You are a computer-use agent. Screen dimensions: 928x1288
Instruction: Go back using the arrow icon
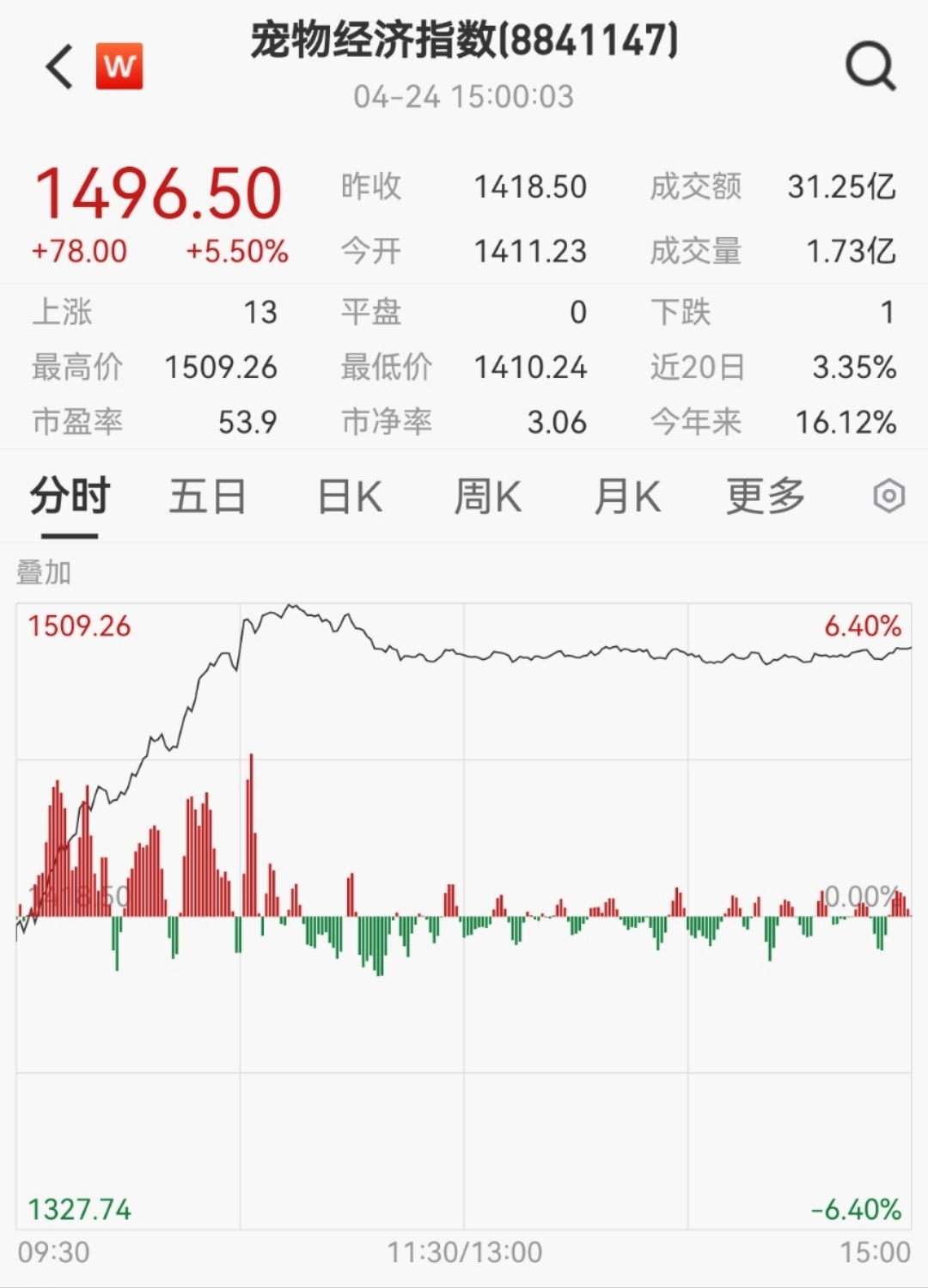[x=59, y=67]
